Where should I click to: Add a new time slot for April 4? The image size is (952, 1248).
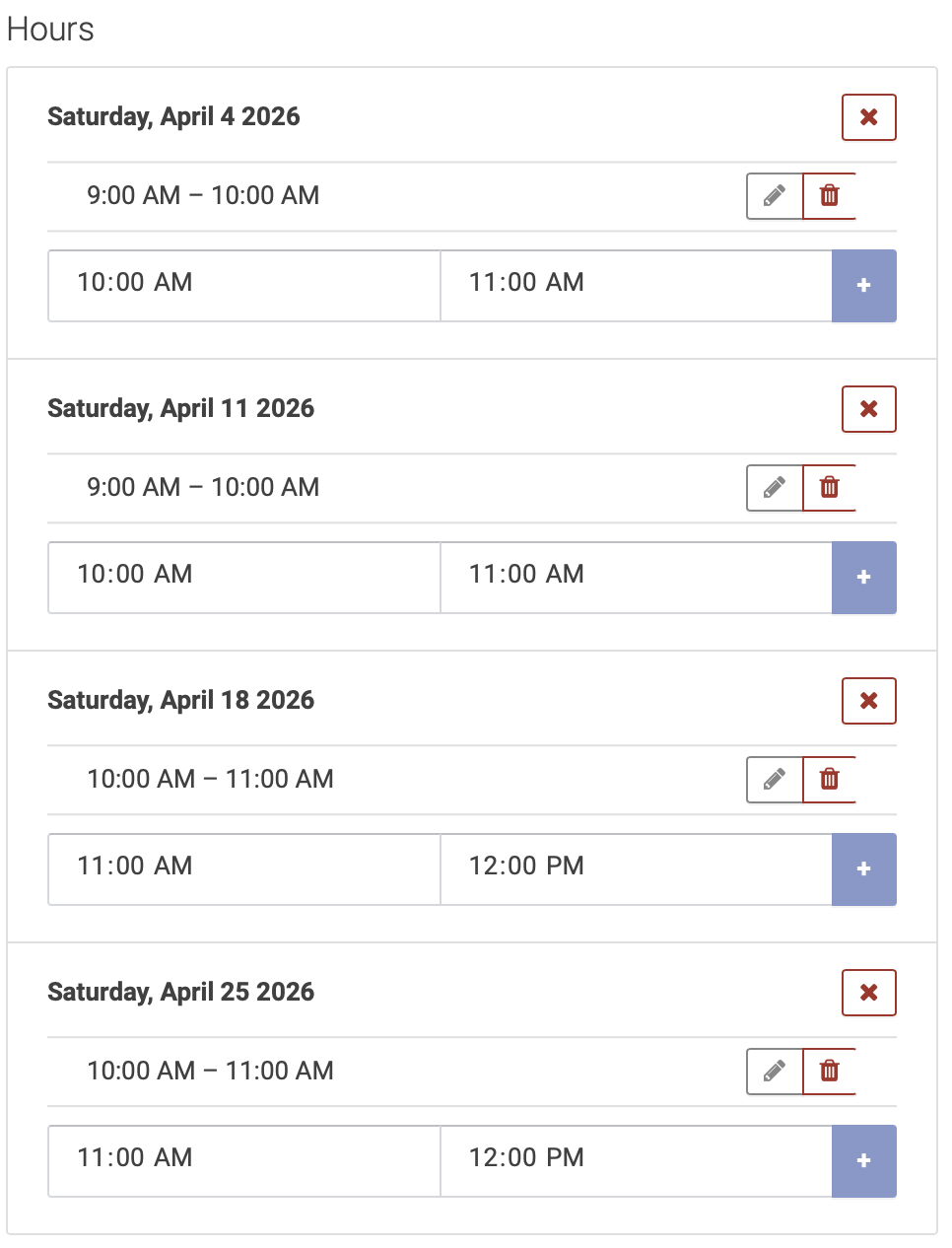click(864, 286)
